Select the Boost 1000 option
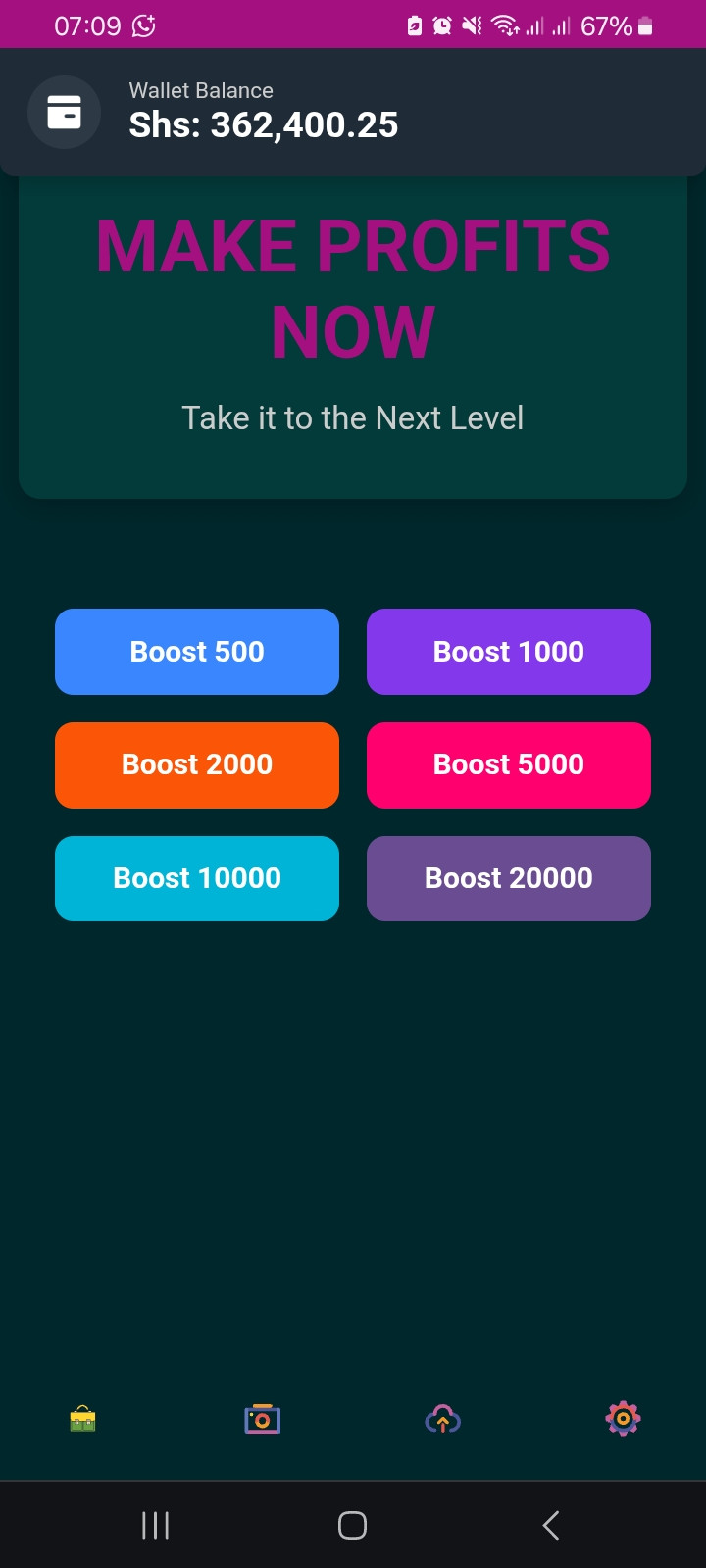706x1568 pixels. coord(508,652)
